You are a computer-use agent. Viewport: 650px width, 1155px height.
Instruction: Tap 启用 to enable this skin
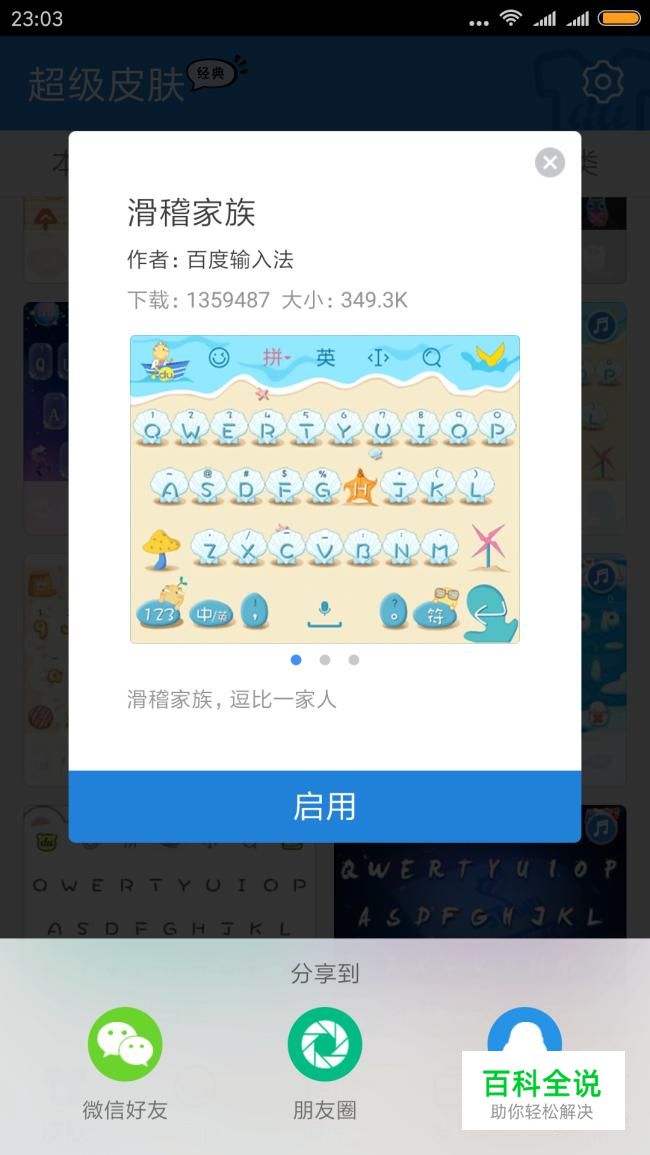coord(324,807)
